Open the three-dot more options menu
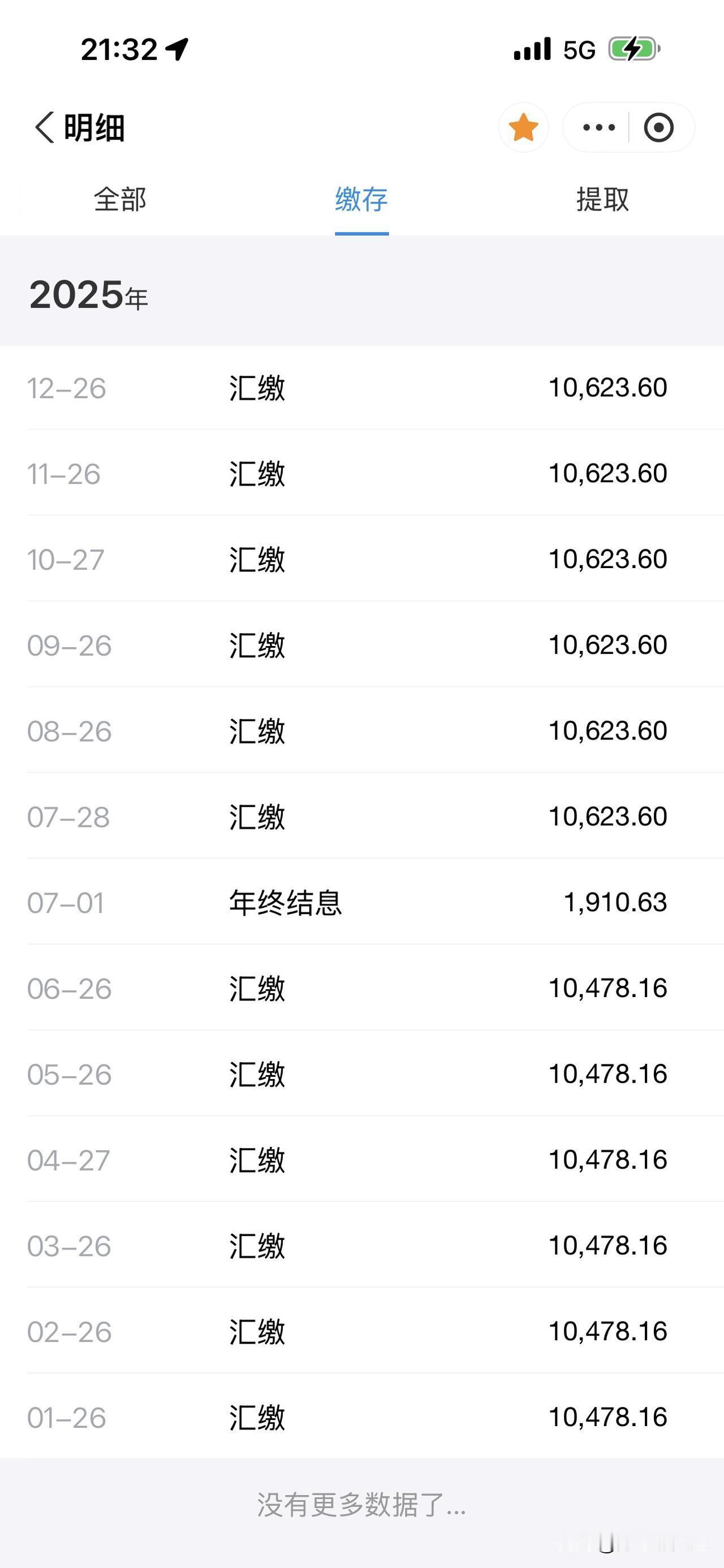The height and width of the screenshot is (1568, 724). (x=598, y=127)
